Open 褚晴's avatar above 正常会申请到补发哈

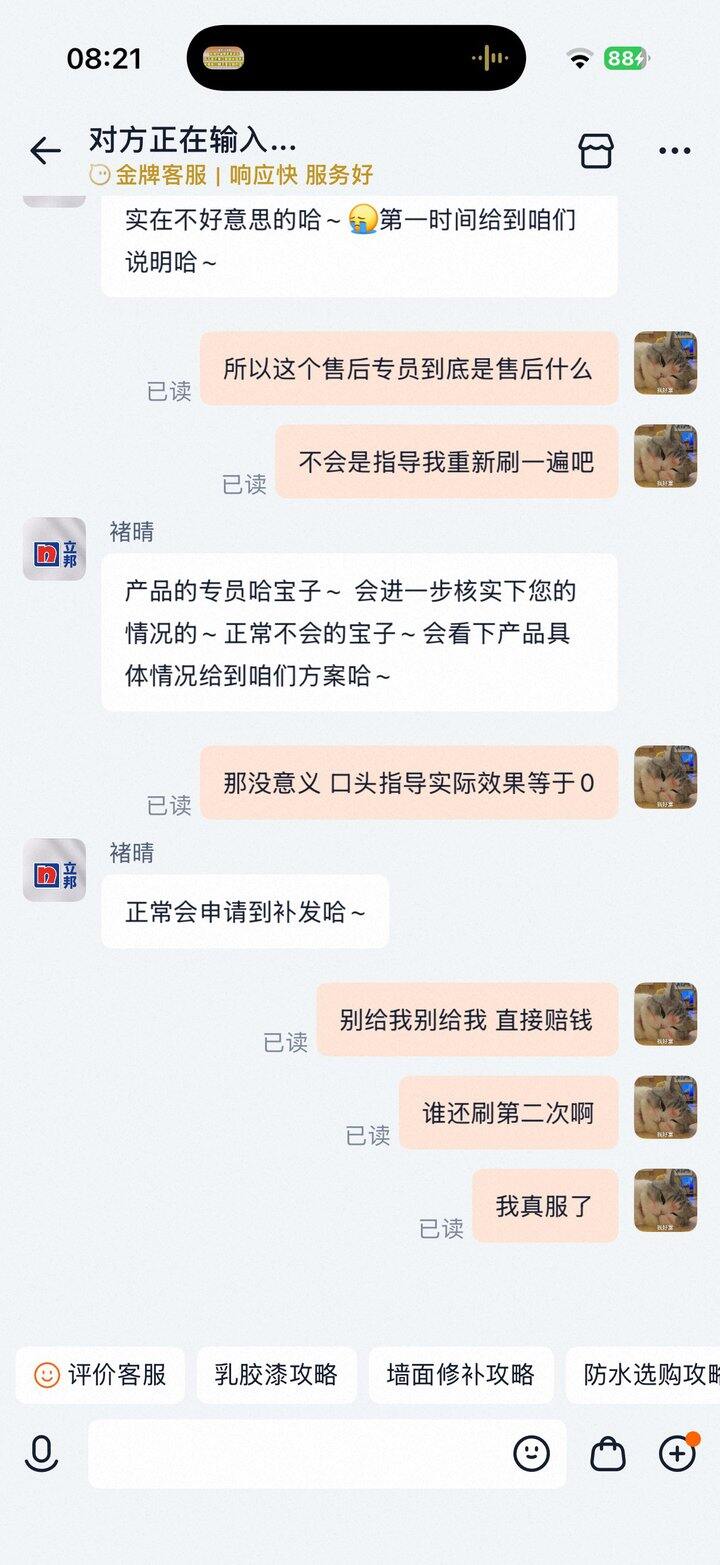point(54,870)
